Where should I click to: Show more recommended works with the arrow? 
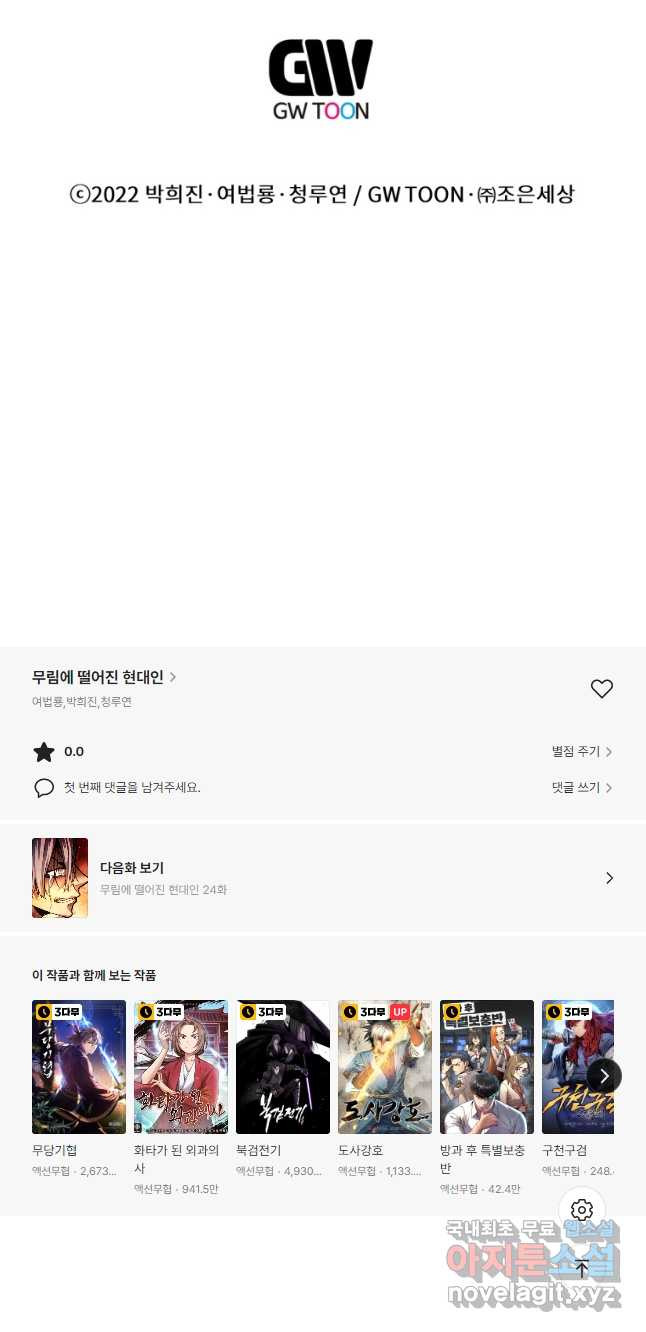pos(604,1076)
